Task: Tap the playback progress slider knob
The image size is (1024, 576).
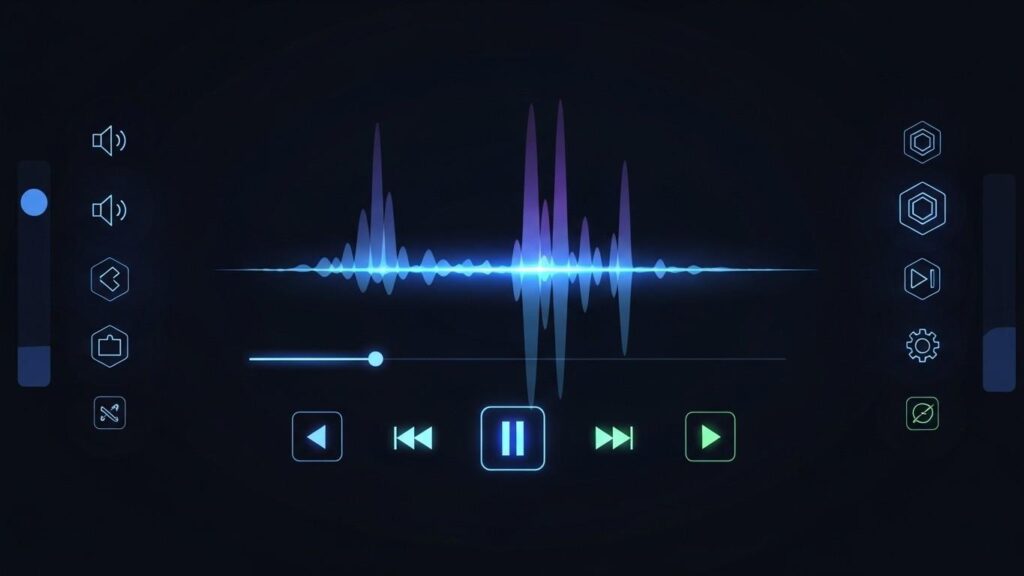Action: pos(375,359)
